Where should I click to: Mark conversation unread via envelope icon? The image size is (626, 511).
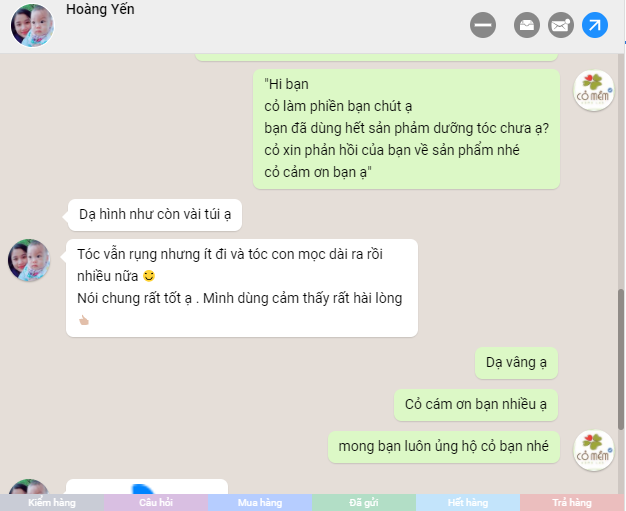click(x=561, y=25)
